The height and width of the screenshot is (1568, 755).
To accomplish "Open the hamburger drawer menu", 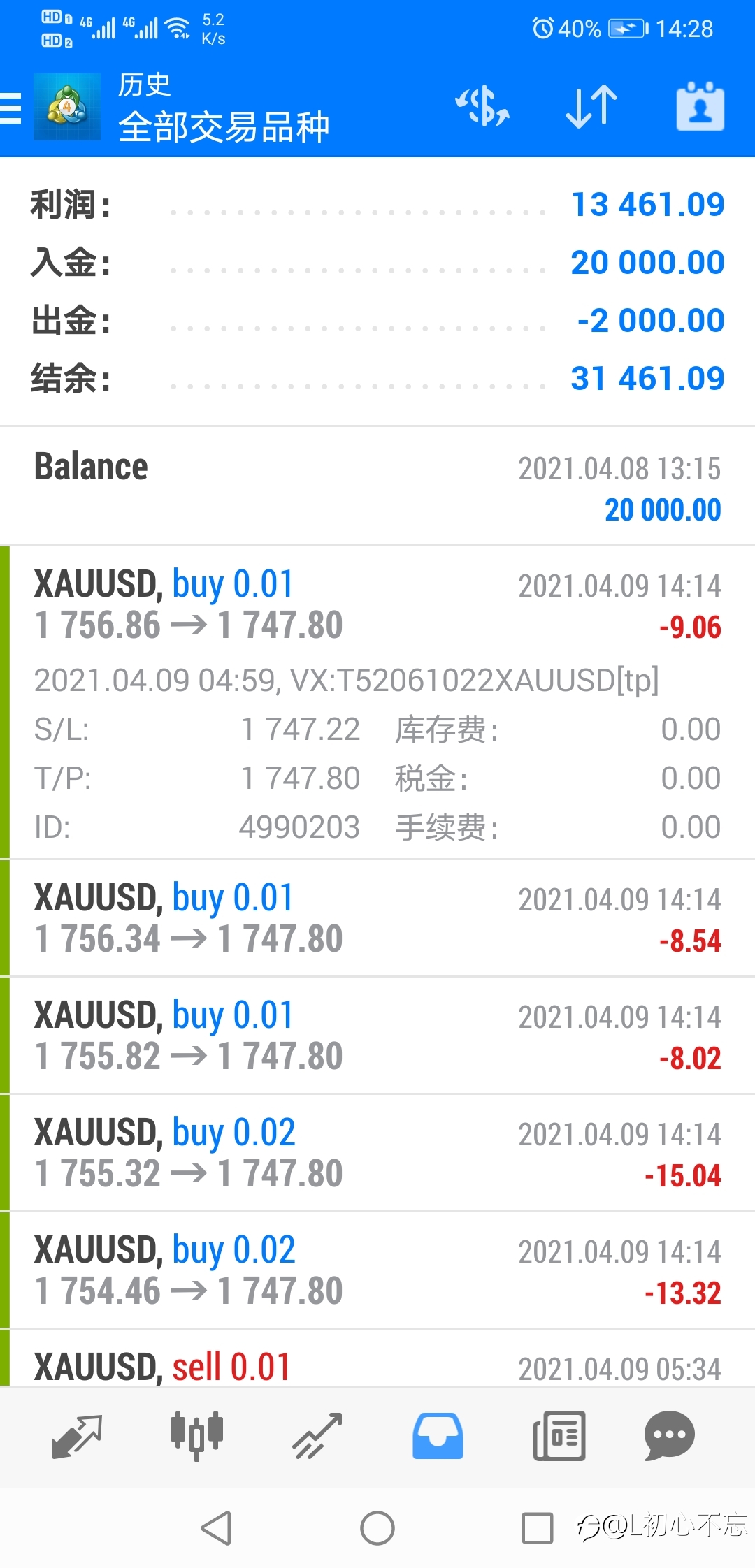I will click(11, 108).
